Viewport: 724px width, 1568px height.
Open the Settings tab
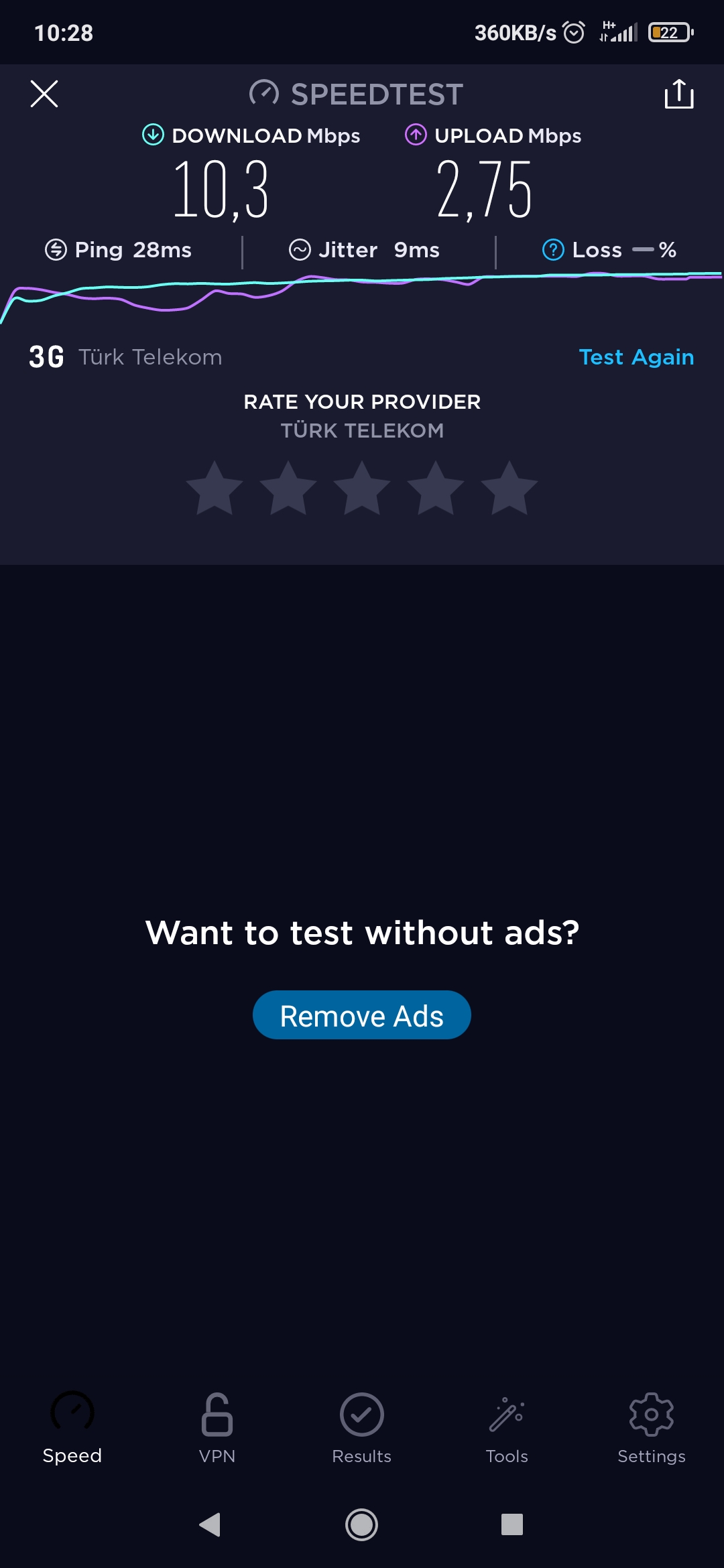click(x=652, y=1429)
